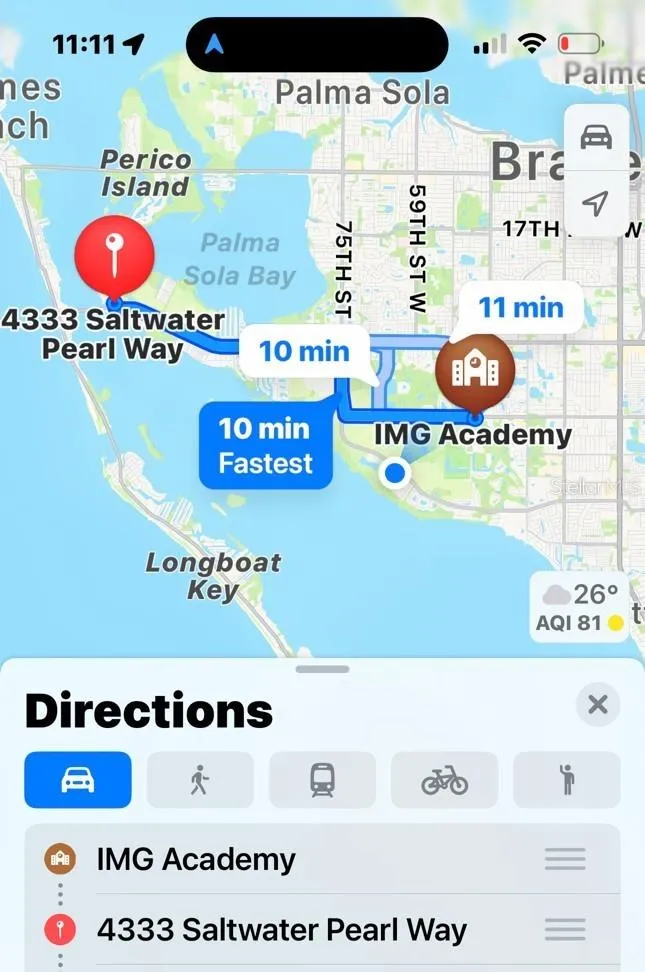Switch to ride share directions
645x972 pixels.
pyautogui.click(x=566, y=780)
